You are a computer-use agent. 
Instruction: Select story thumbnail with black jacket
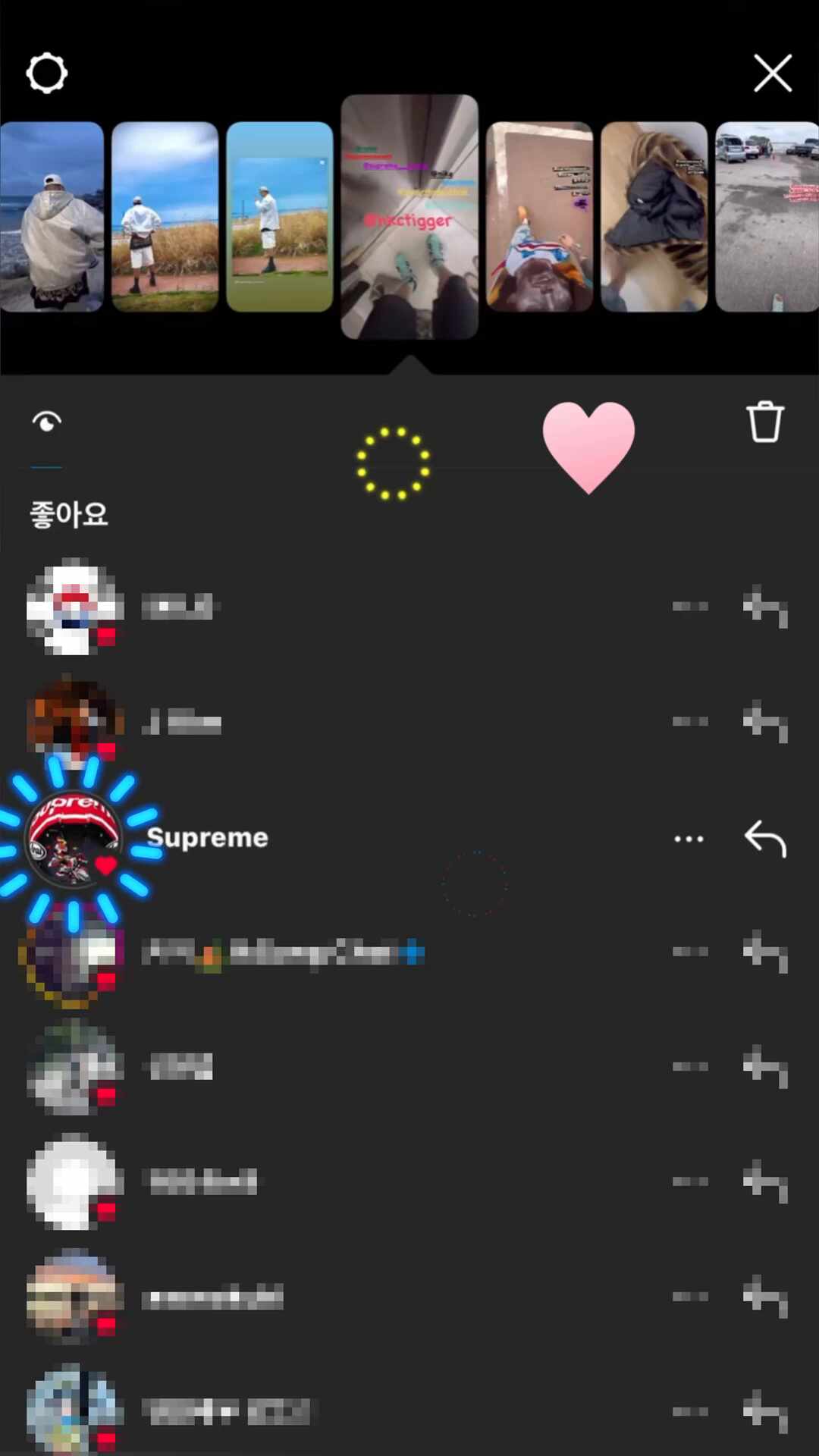point(654,217)
